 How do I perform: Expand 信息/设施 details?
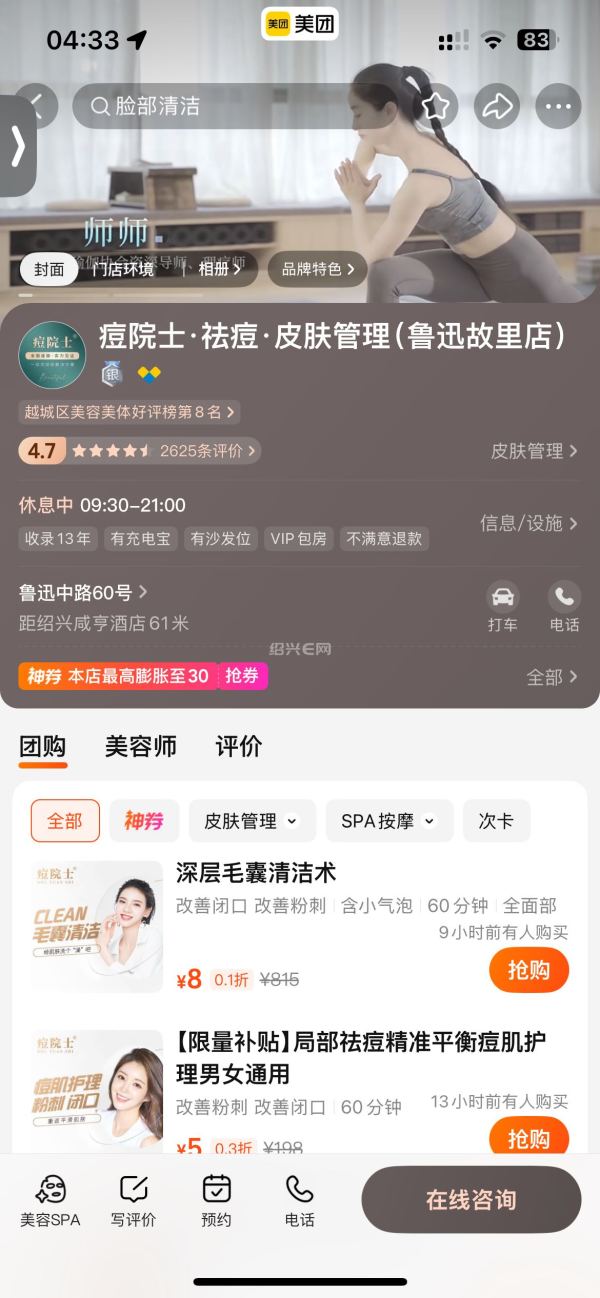click(528, 523)
